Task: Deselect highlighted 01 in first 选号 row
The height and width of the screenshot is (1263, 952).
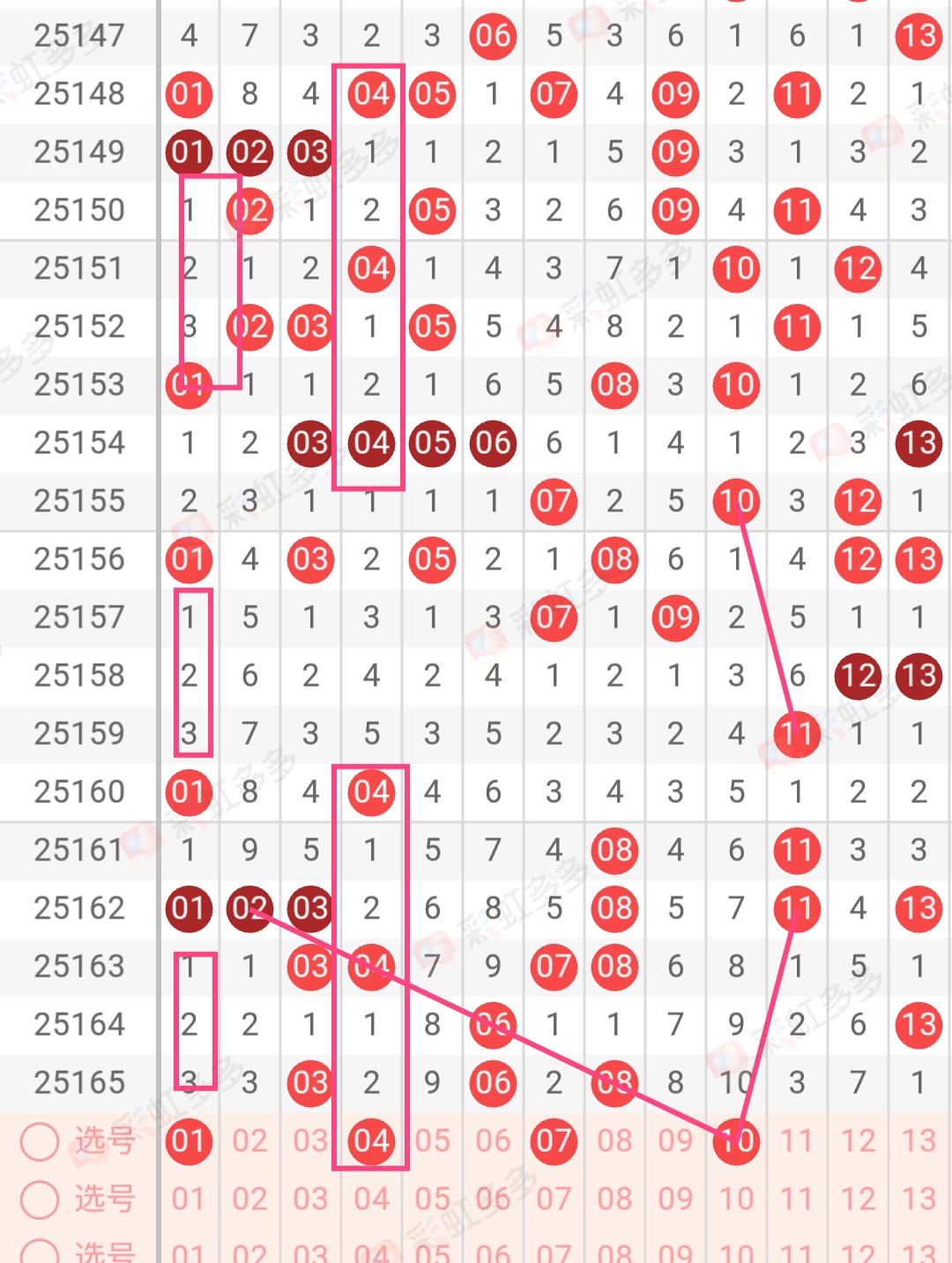Action: click(189, 1141)
